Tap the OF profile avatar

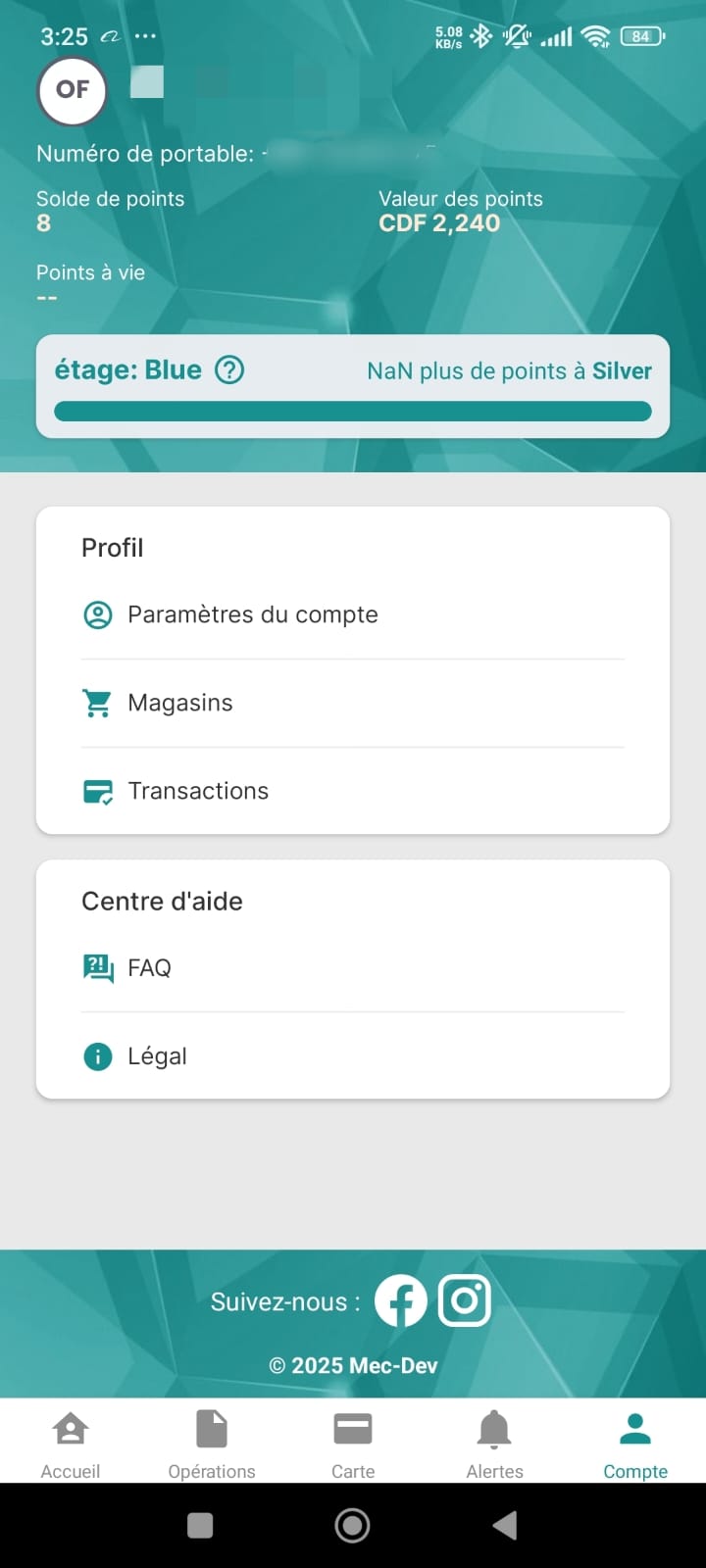pyautogui.click(x=72, y=90)
